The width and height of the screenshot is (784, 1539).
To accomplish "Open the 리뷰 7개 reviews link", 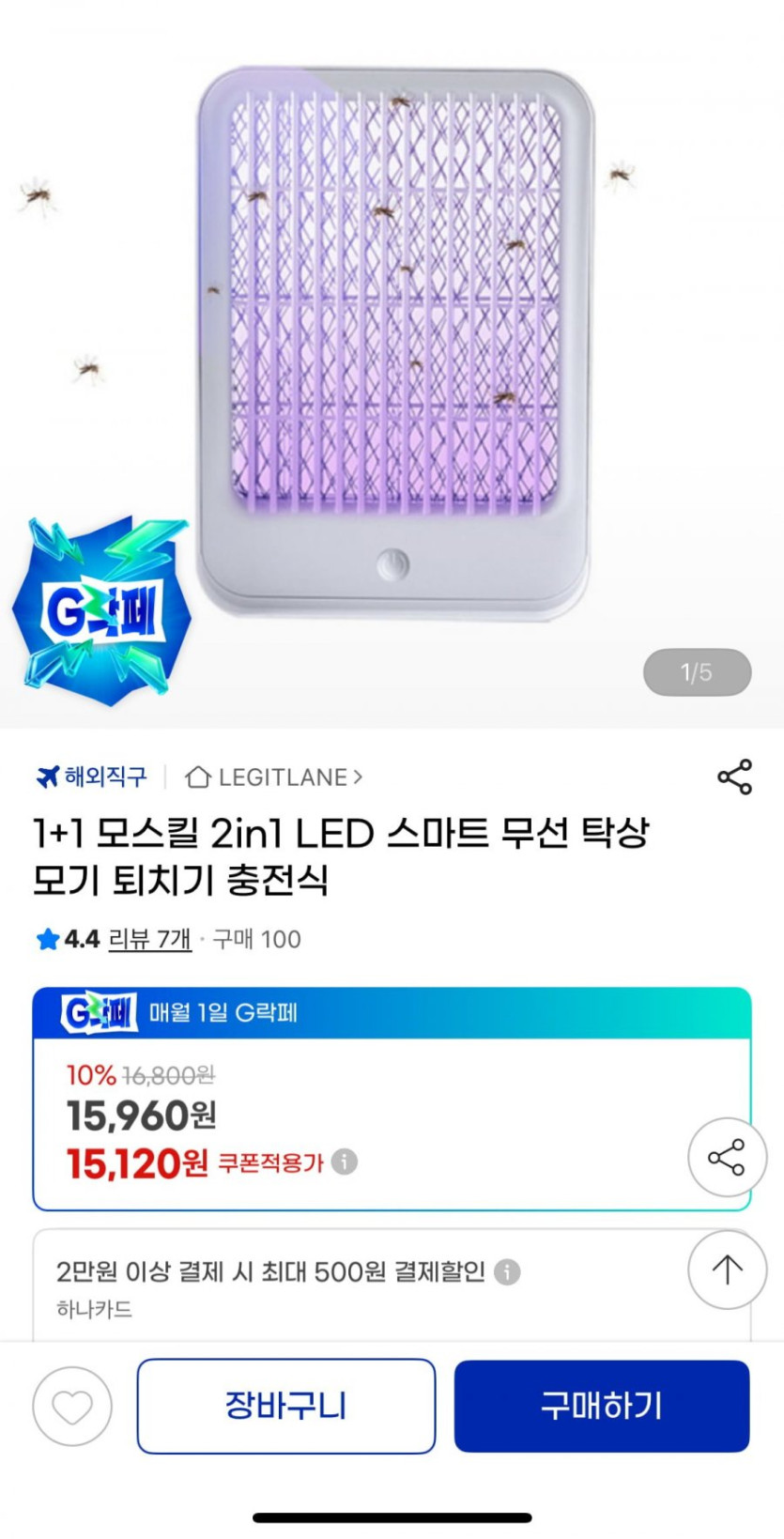I will (x=149, y=939).
